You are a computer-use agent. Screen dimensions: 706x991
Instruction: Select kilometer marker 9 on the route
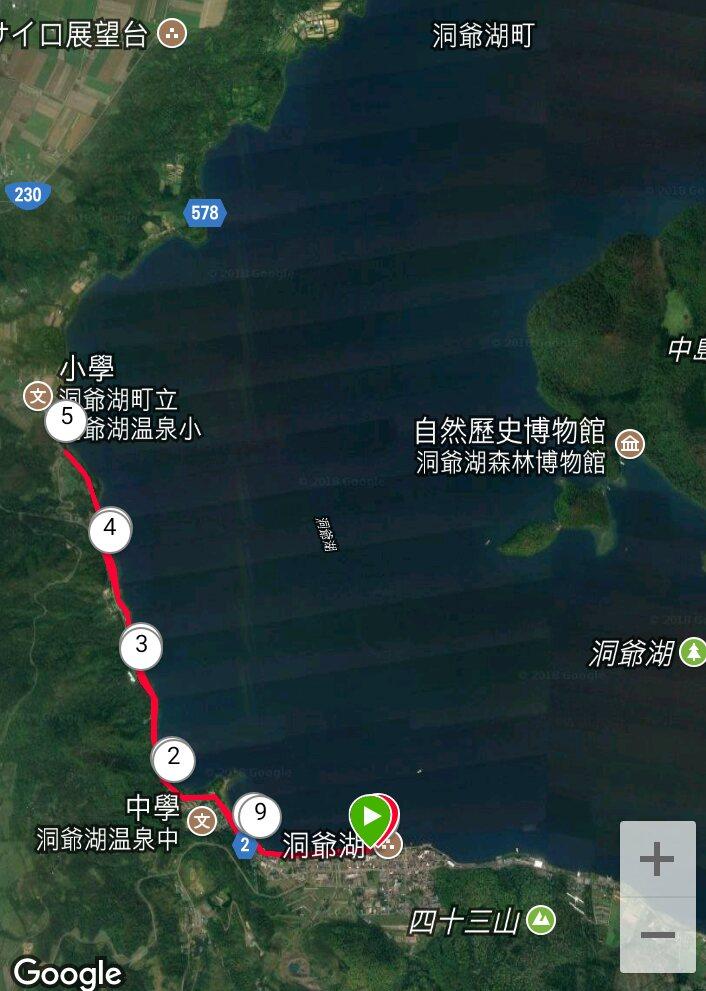[260, 813]
